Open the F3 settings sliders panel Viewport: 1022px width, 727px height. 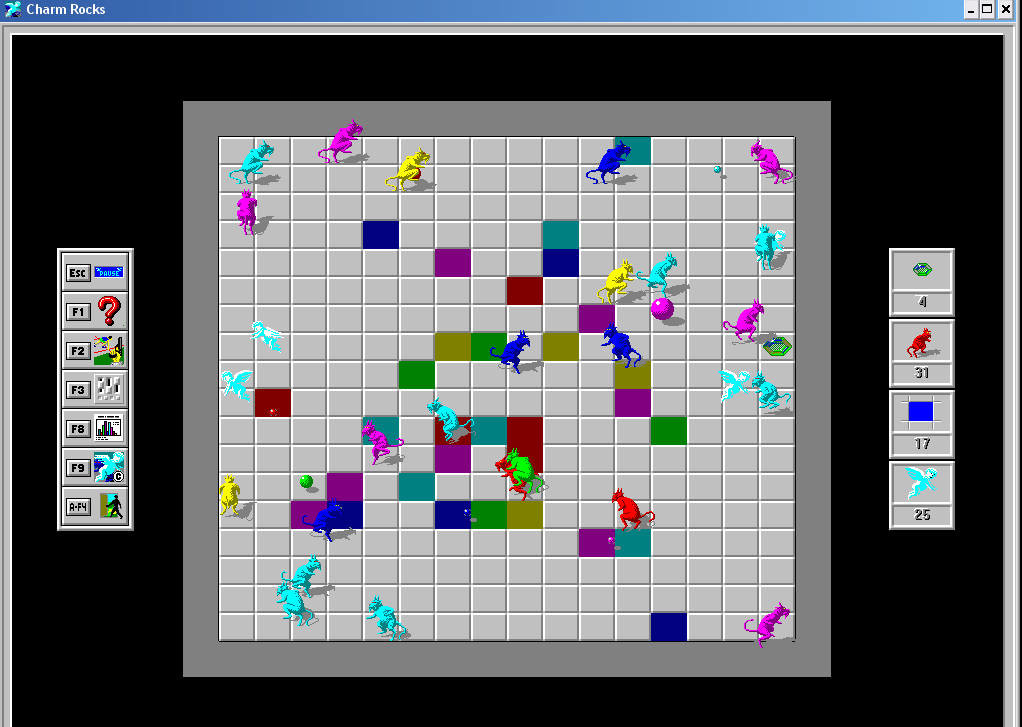pos(95,389)
